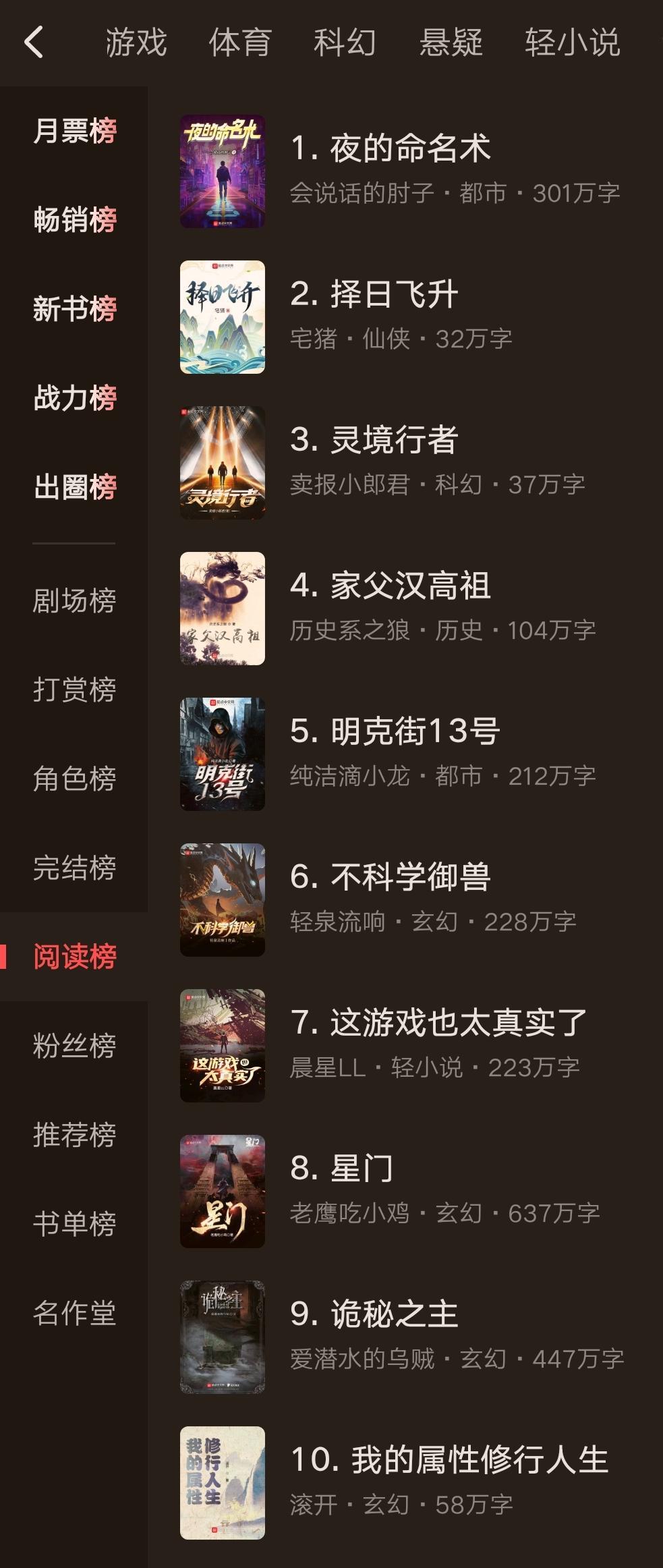
Task: View the 推荐榜 ranking
Action: (x=75, y=1135)
